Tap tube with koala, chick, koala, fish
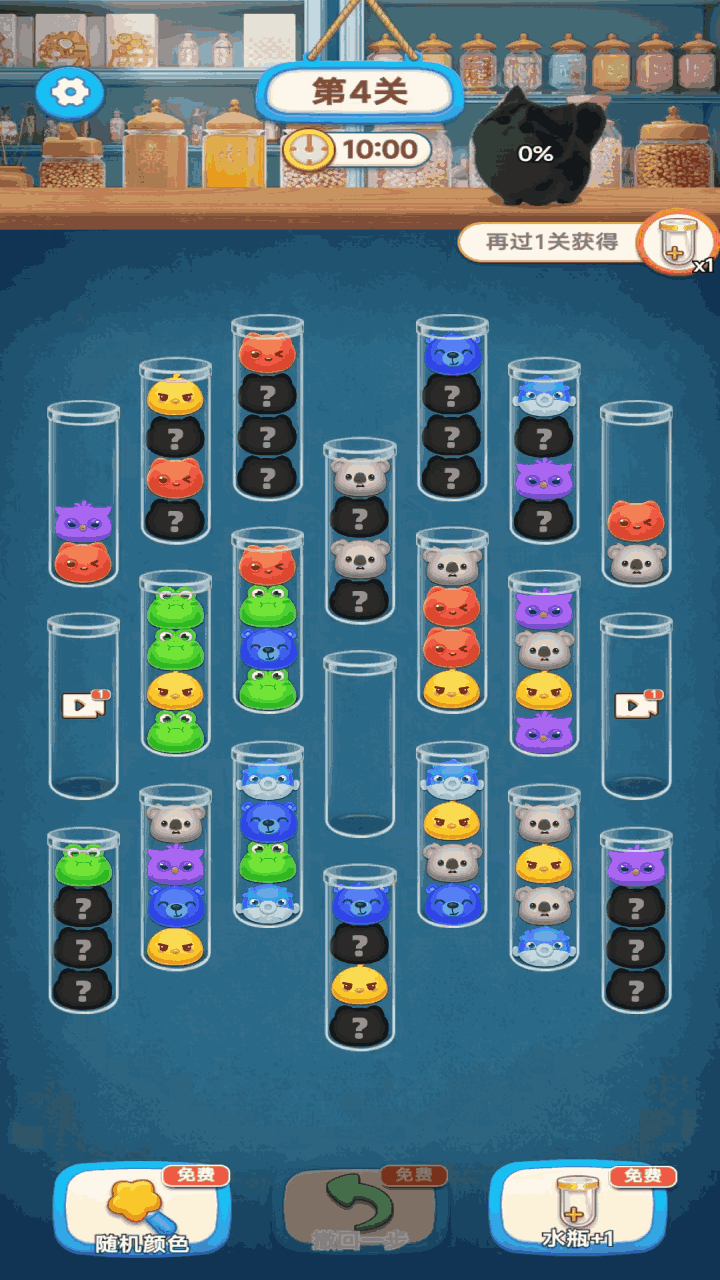 point(544,877)
